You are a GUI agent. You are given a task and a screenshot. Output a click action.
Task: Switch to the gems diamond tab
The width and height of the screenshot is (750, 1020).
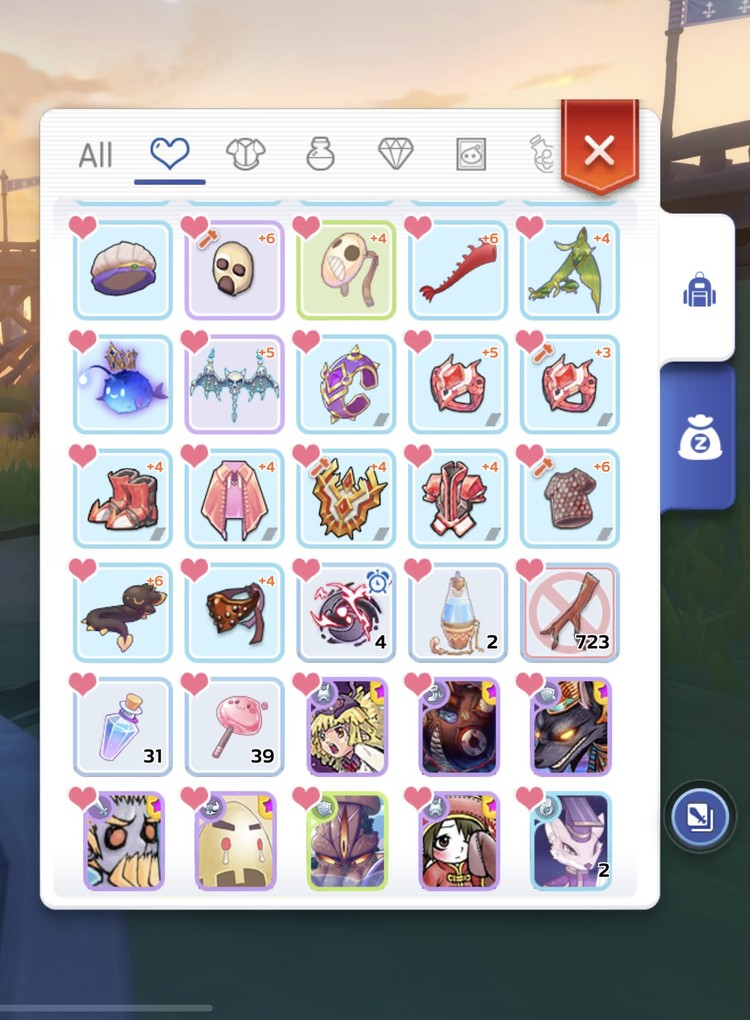coord(396,154)
